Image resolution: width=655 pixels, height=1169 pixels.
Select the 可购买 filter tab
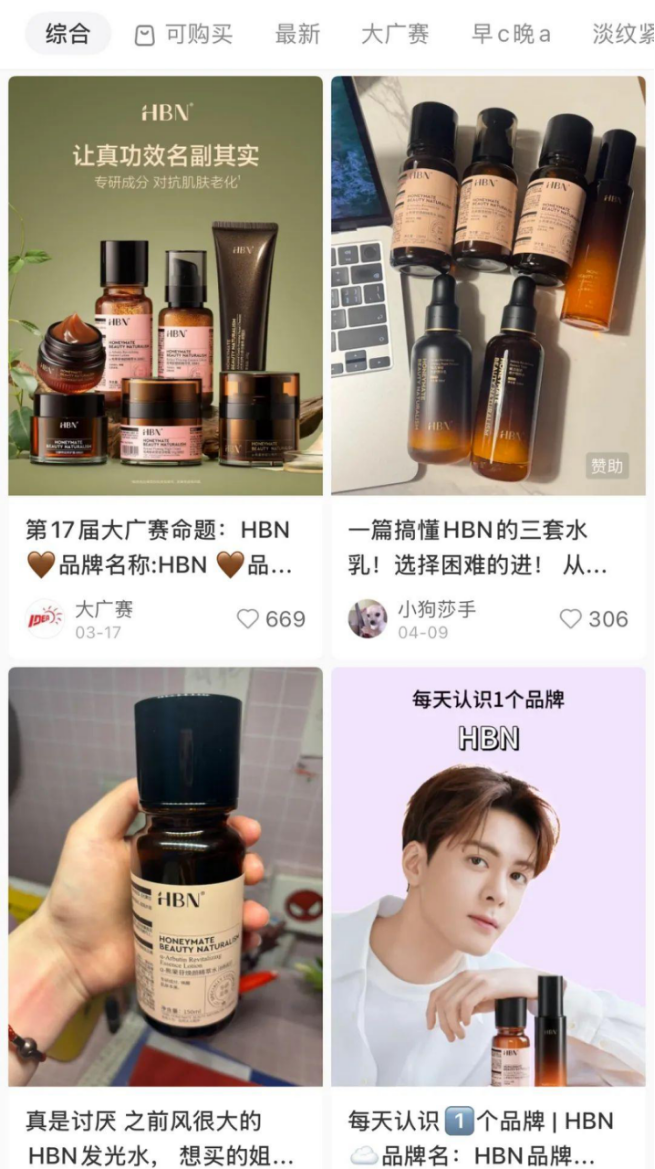click(x=184, y=35)
